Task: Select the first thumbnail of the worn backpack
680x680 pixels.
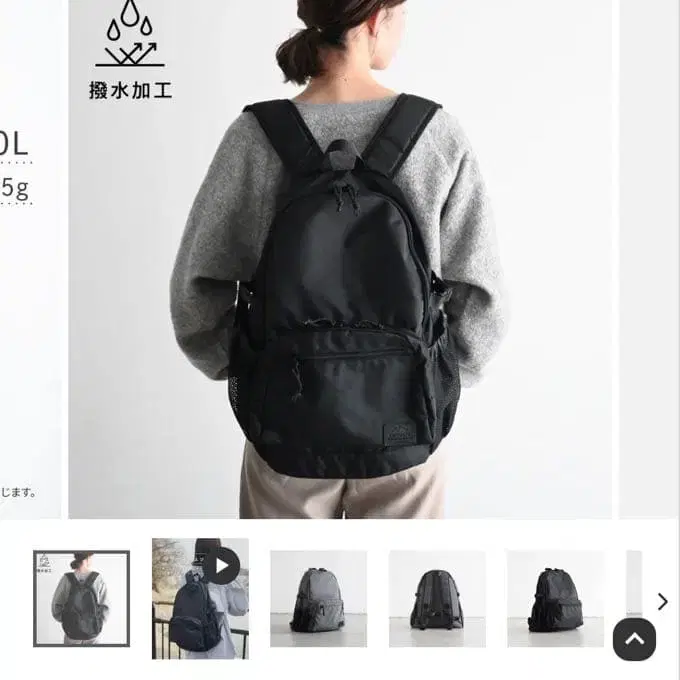Action: pyautogui.click(x=81, y=598)
